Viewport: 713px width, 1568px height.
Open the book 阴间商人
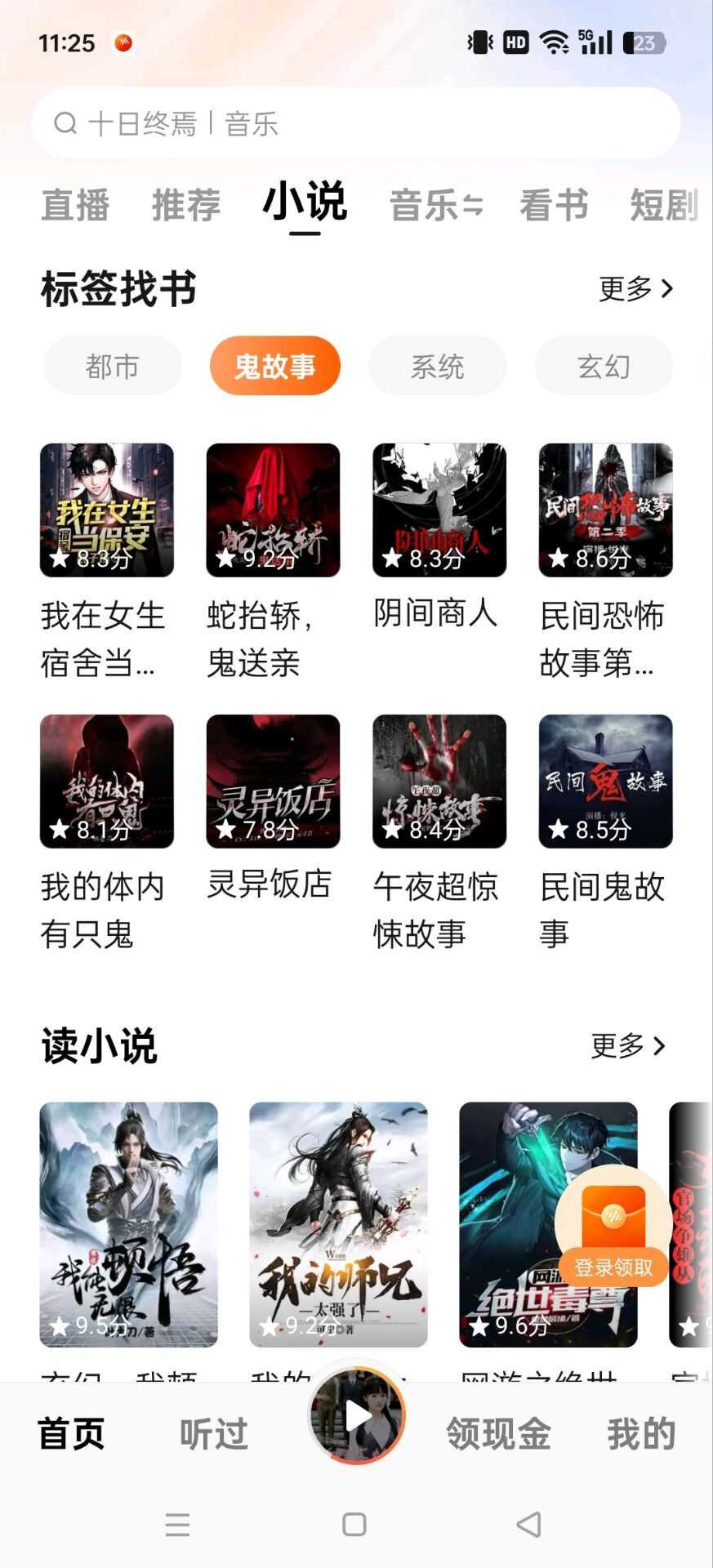coord(439,538)
